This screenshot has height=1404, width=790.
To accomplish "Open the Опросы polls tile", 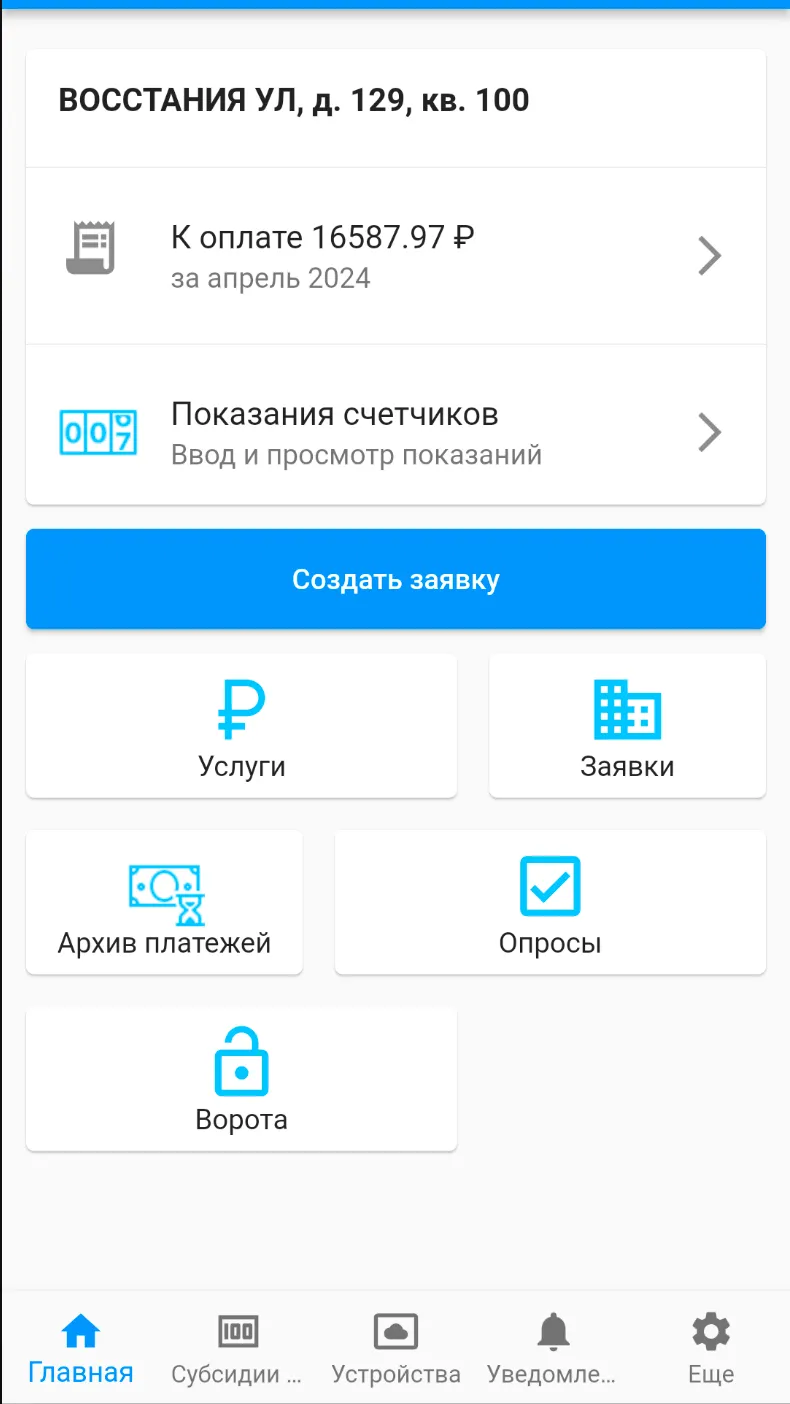I will [550, 902].
